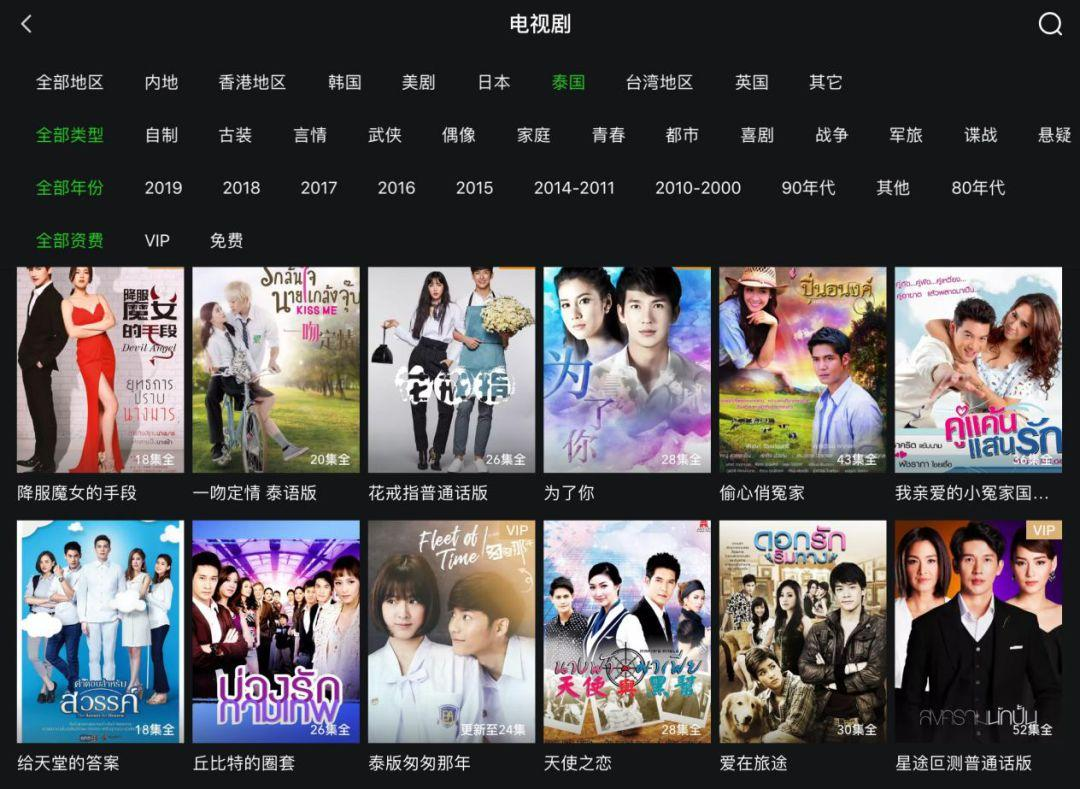This screenshot has height=789, width=1080.
Task: Select the 喜剧 genre filter
Action: coord(757,135)
